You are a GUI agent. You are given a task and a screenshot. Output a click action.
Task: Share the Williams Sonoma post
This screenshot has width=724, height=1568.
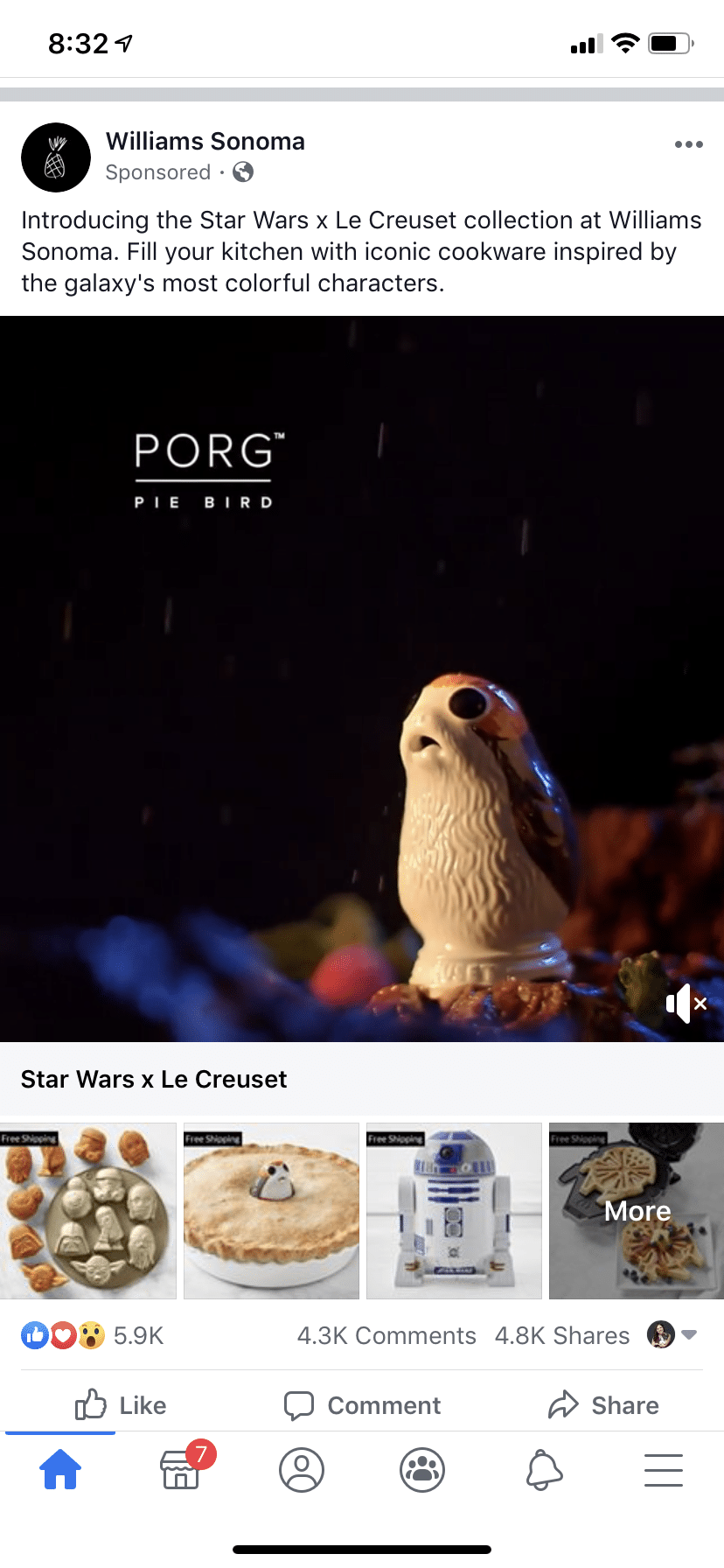pos(603,1405)
